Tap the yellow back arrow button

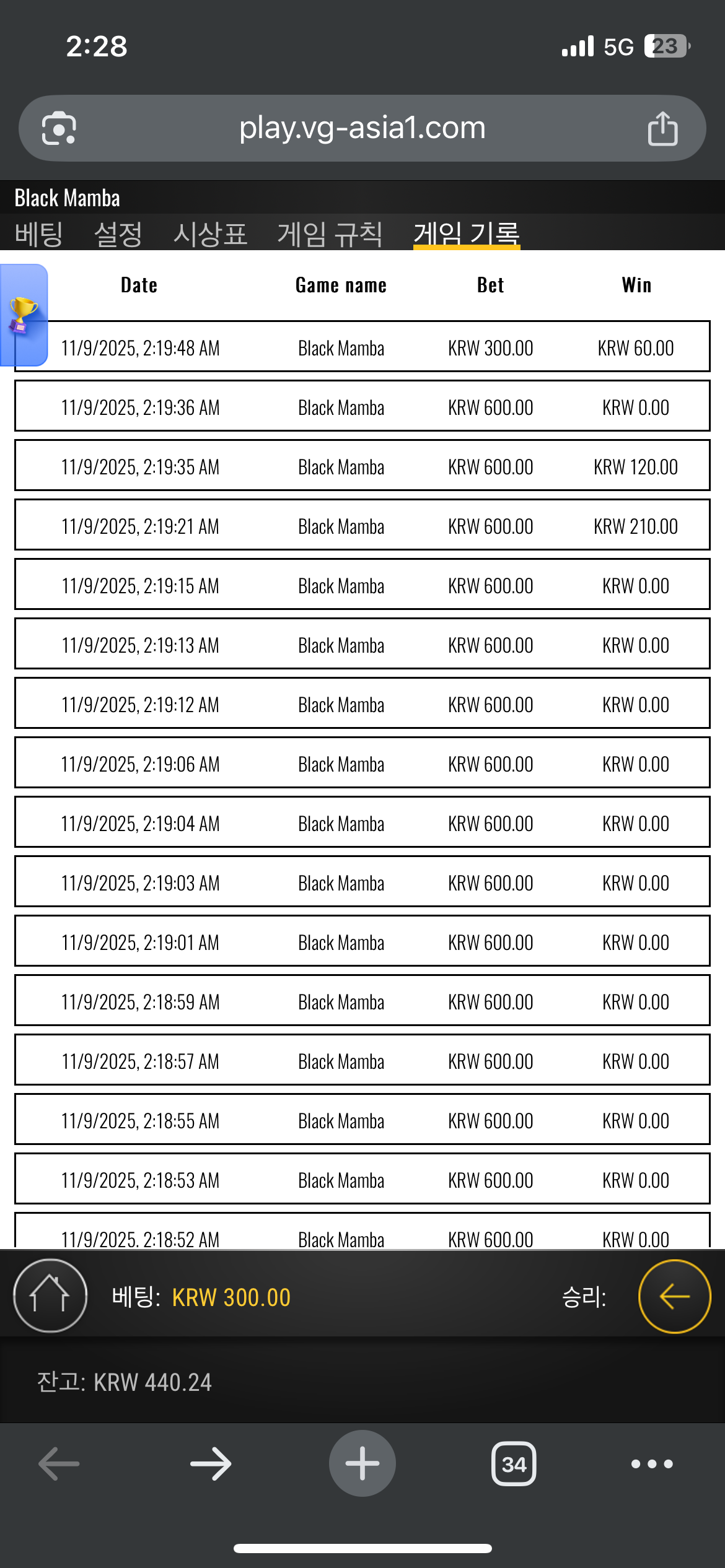pos(674,1296)
